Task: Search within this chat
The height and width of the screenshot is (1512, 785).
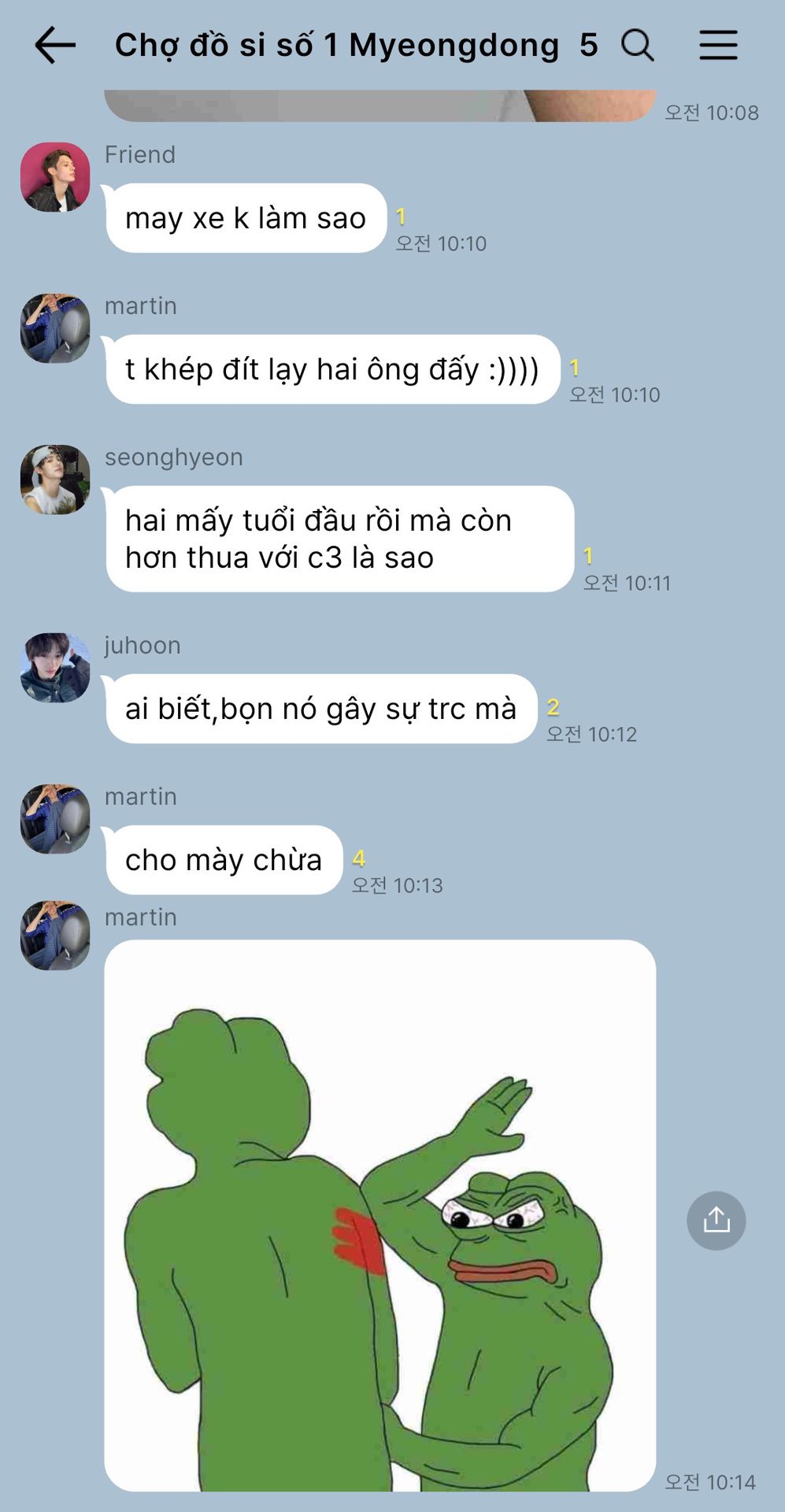Action: [x=637, y=45]
